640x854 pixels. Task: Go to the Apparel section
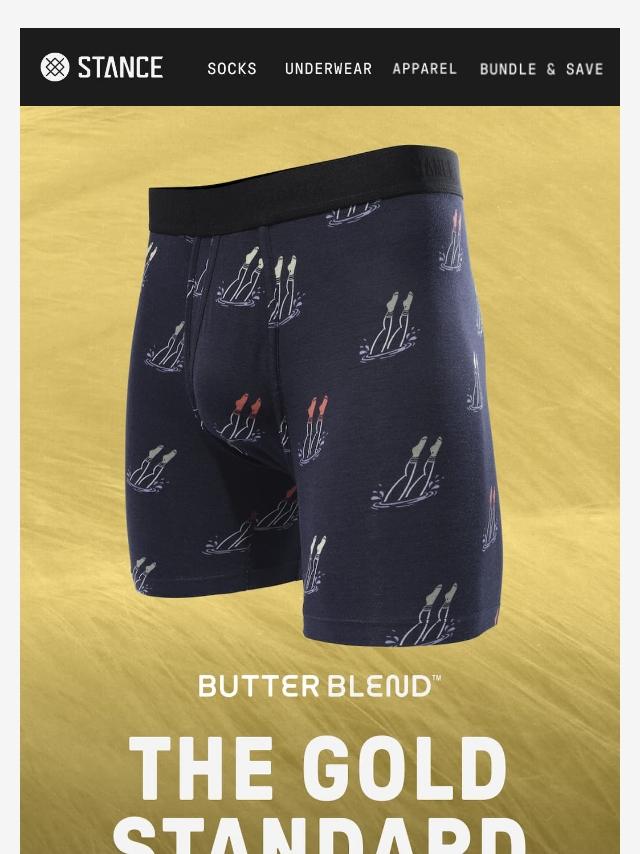[425, 69]
